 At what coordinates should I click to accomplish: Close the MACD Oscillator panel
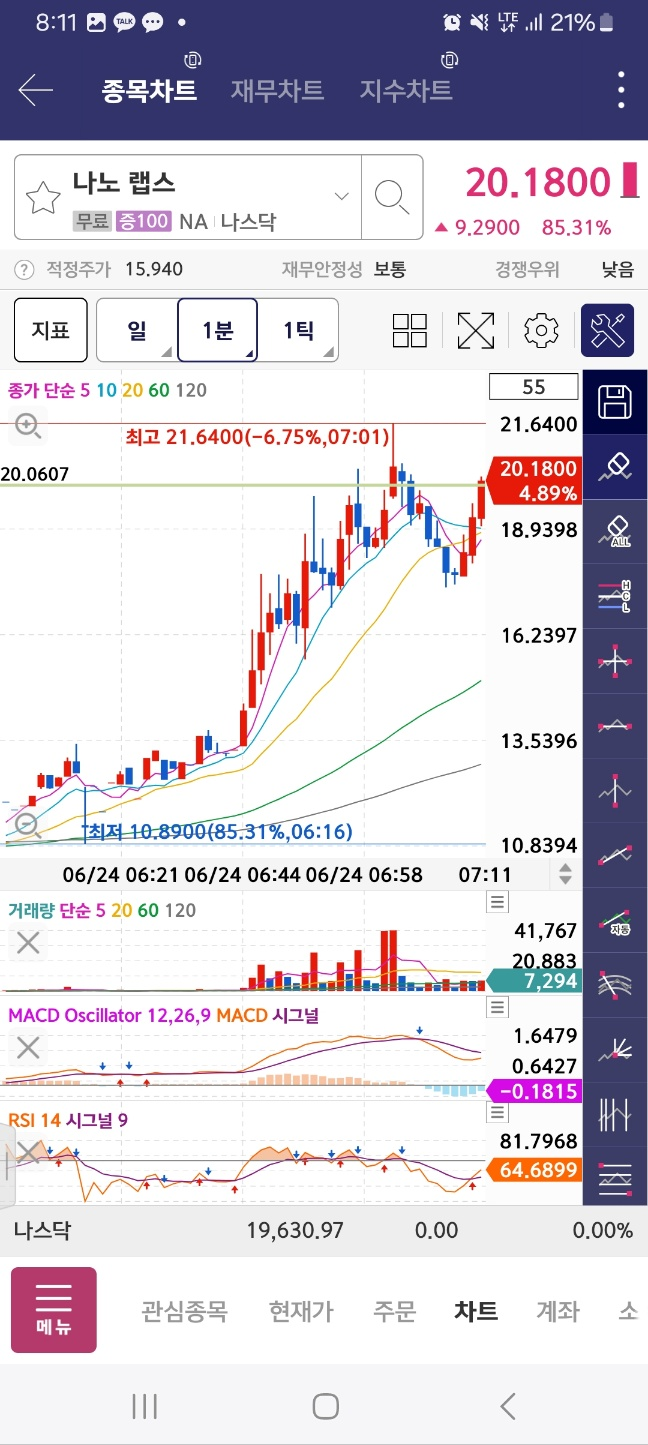(28, 1048)
